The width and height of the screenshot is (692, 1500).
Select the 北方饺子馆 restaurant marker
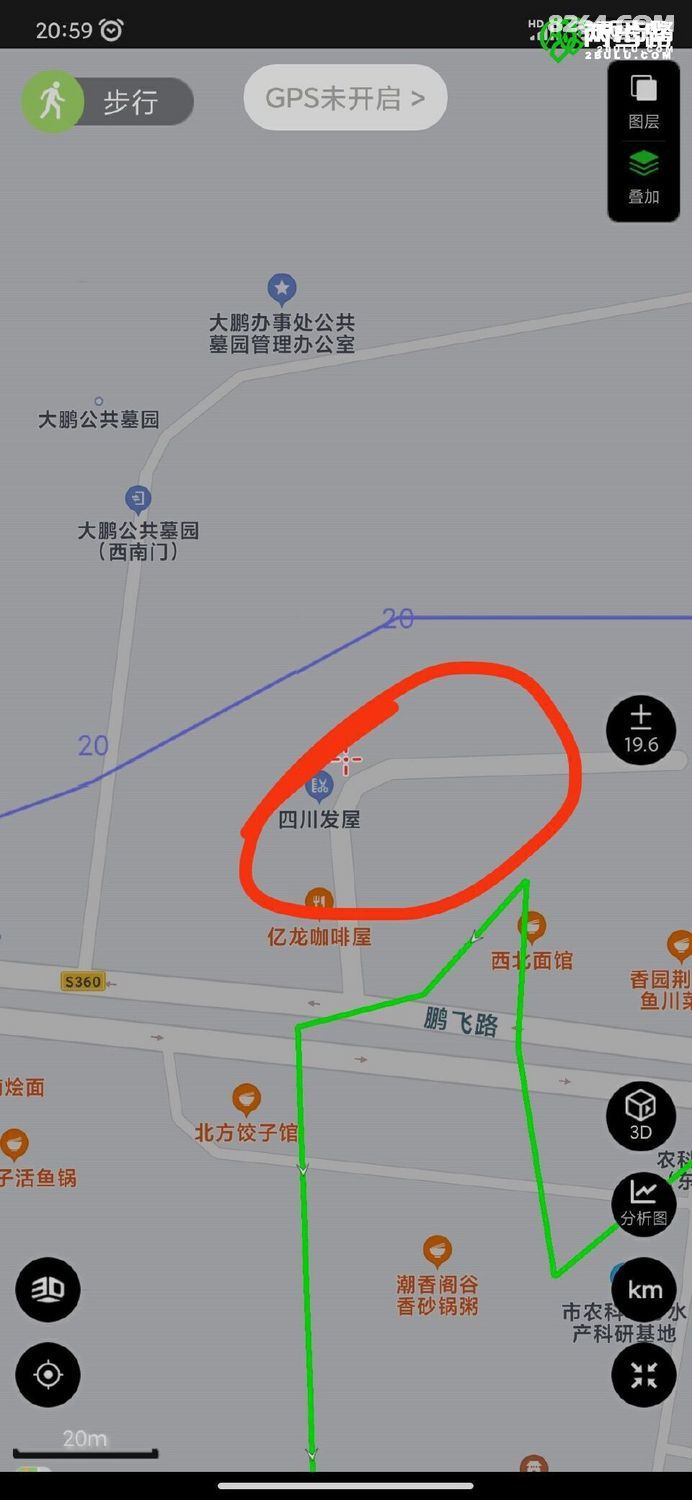tap(246, 1100)
